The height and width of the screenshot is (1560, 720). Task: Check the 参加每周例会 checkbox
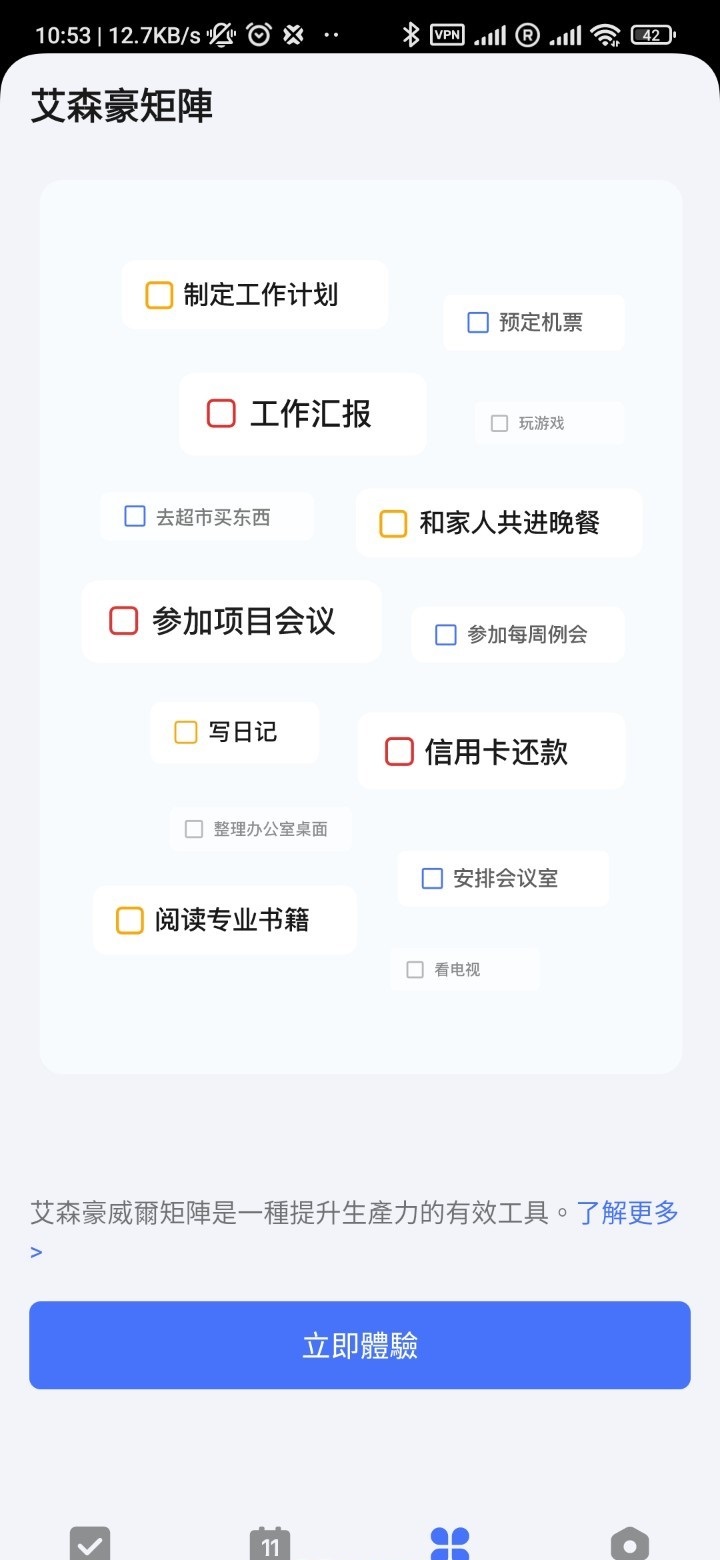click(x=445, y=633)
